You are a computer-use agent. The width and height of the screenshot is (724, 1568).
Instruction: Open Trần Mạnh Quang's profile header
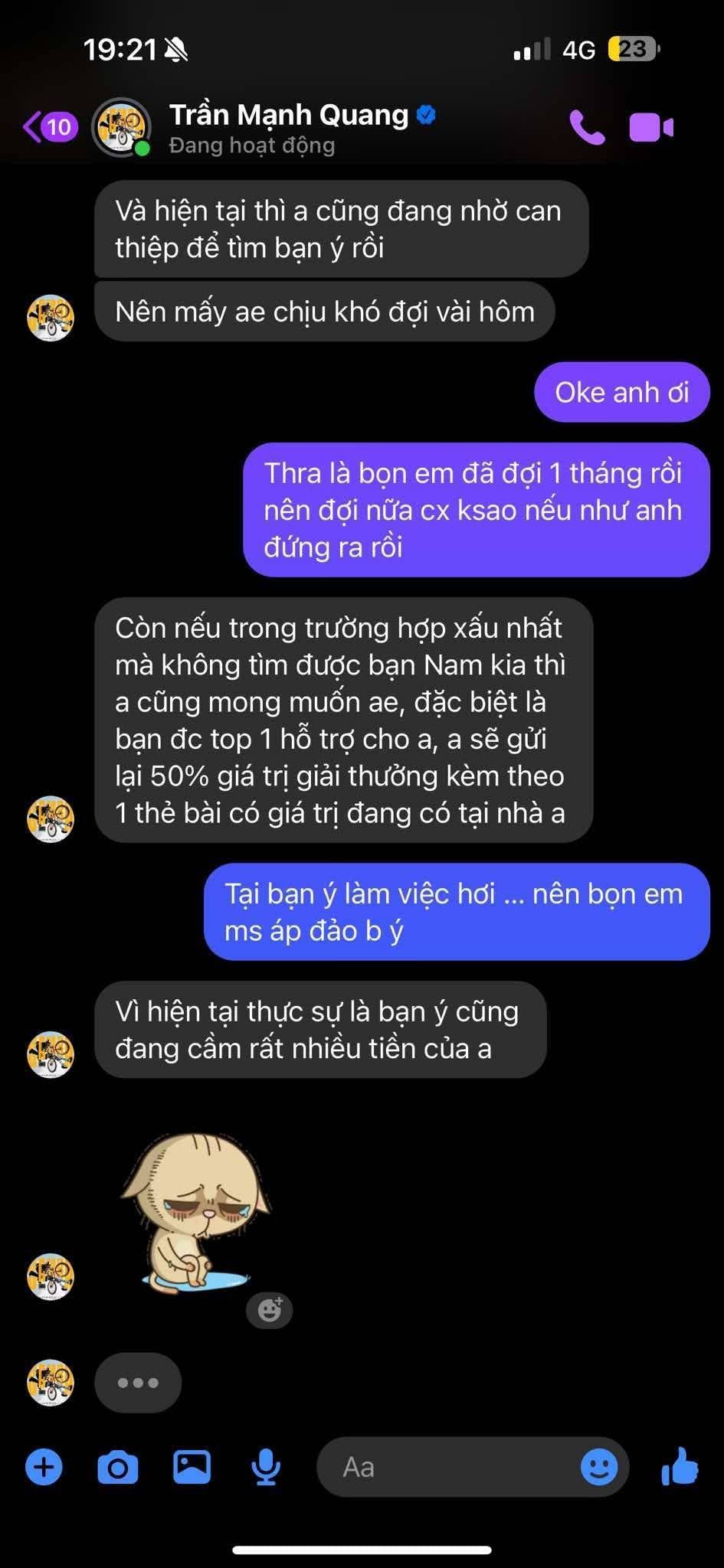pyautogui.click(x=288, y=127)
